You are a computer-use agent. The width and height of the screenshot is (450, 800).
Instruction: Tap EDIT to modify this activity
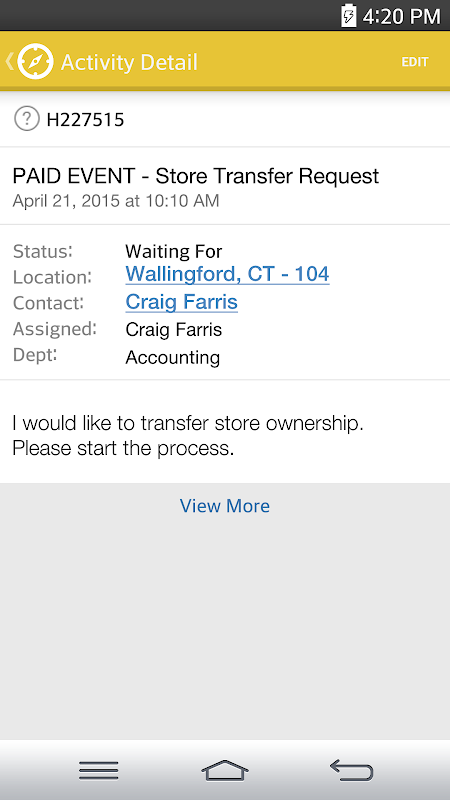[x=415, y=62]
